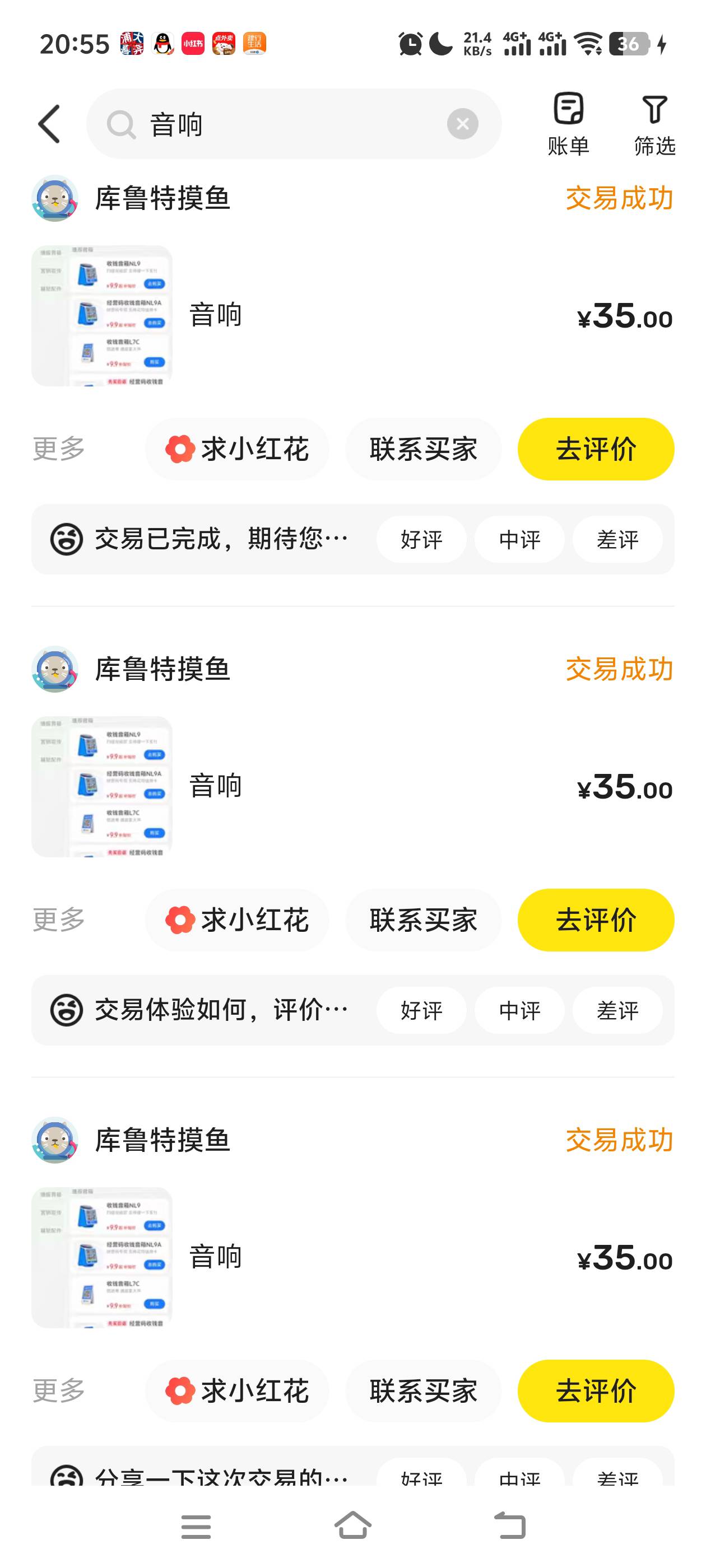Tap 去评价 above the 交易已完成 prompt
Screen dimensions: 706x1568
pos(596,449)
